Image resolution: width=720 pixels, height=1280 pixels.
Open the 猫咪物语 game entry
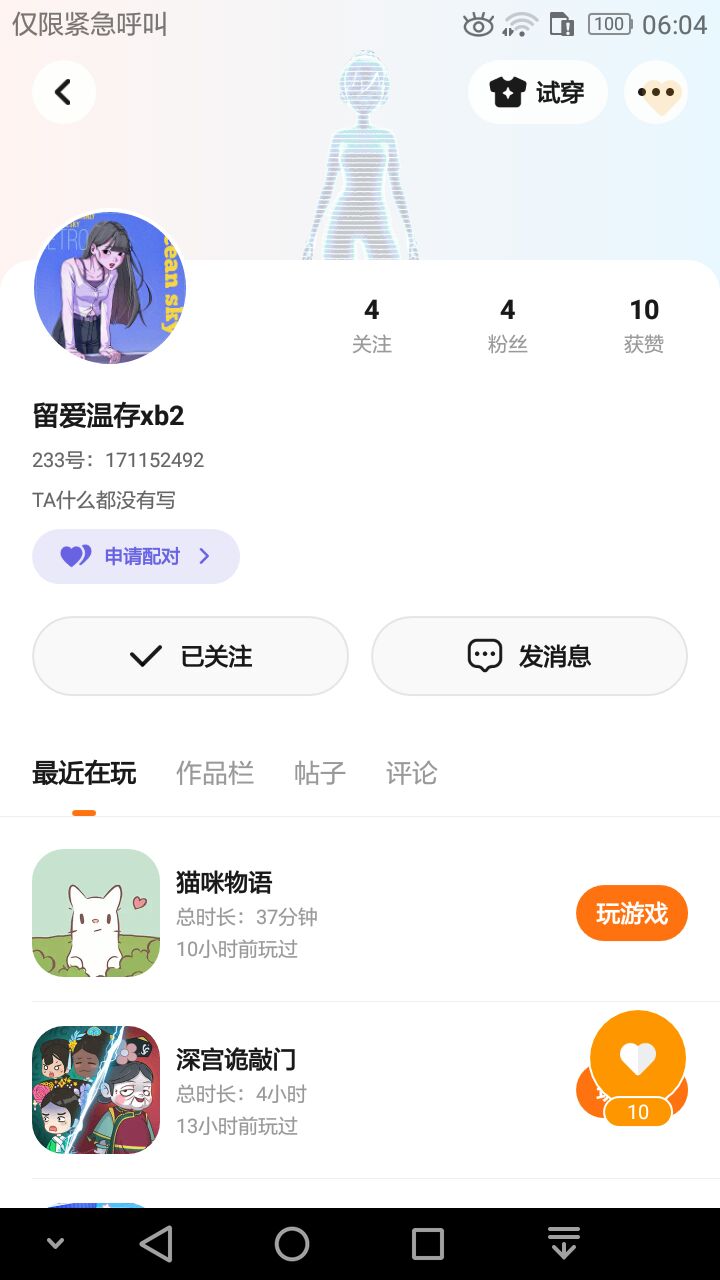pos(224,912)
